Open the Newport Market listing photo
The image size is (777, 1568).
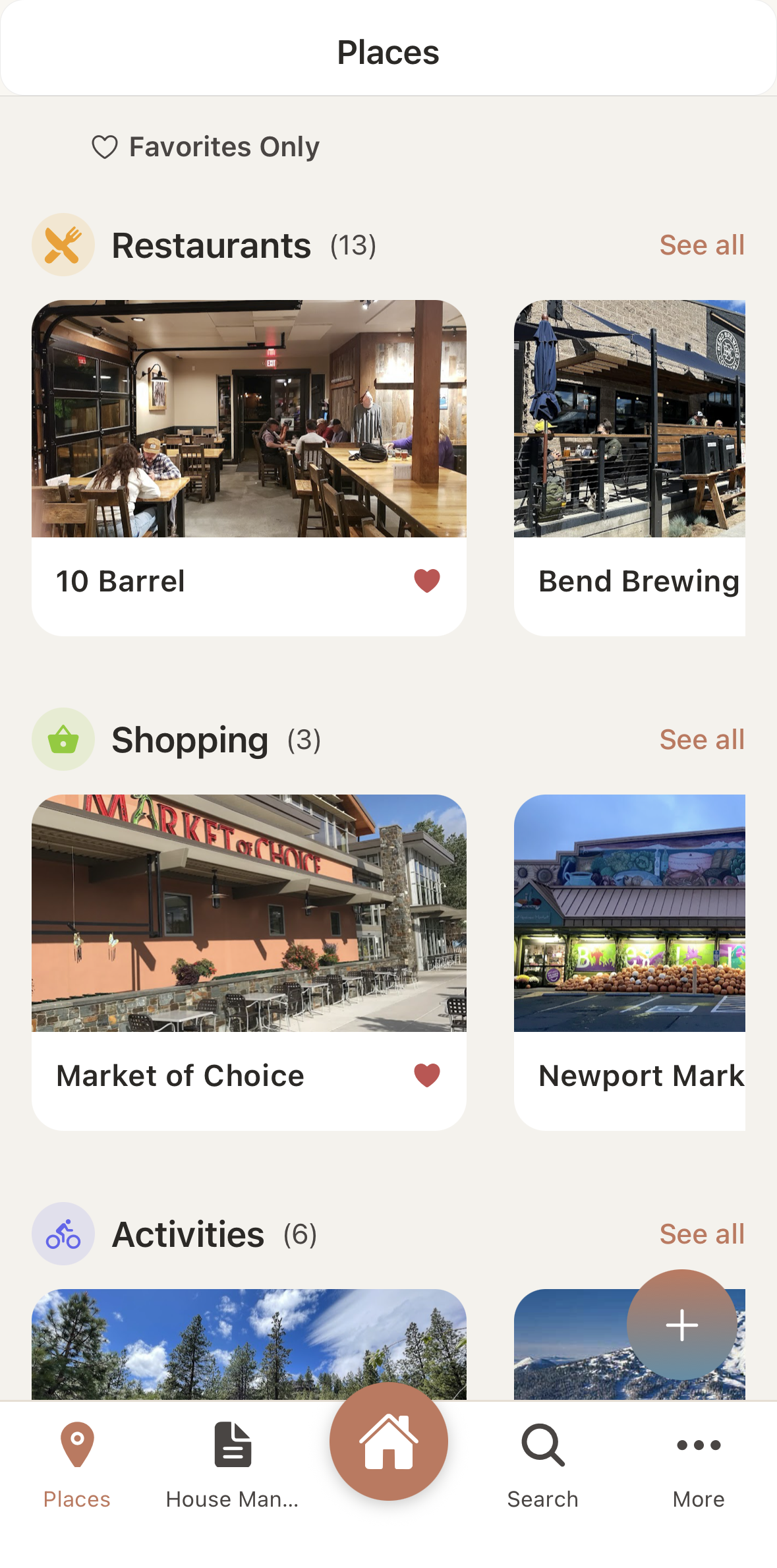point(629,923)
